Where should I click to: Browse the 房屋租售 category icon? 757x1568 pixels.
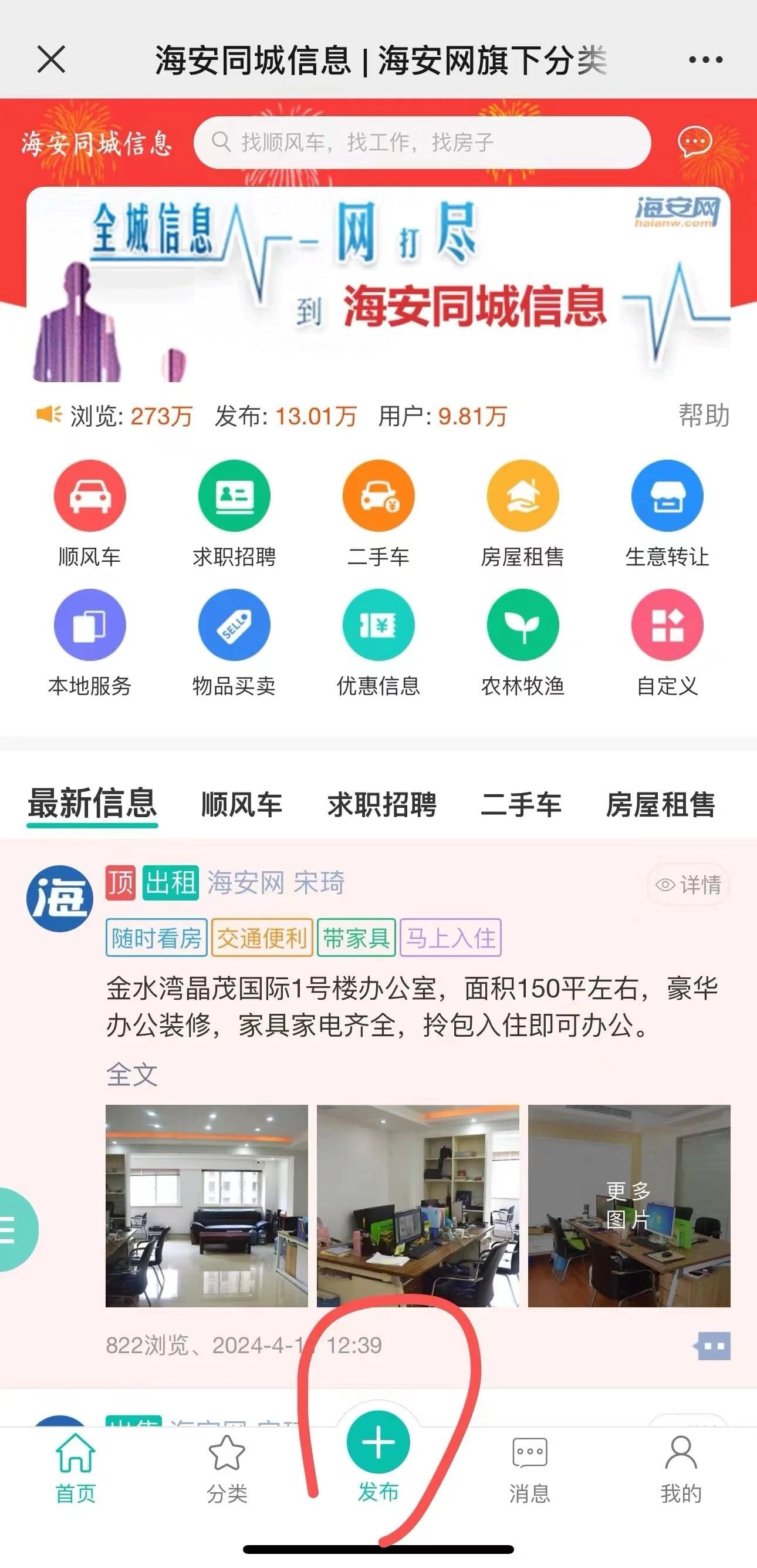[523, 496]
